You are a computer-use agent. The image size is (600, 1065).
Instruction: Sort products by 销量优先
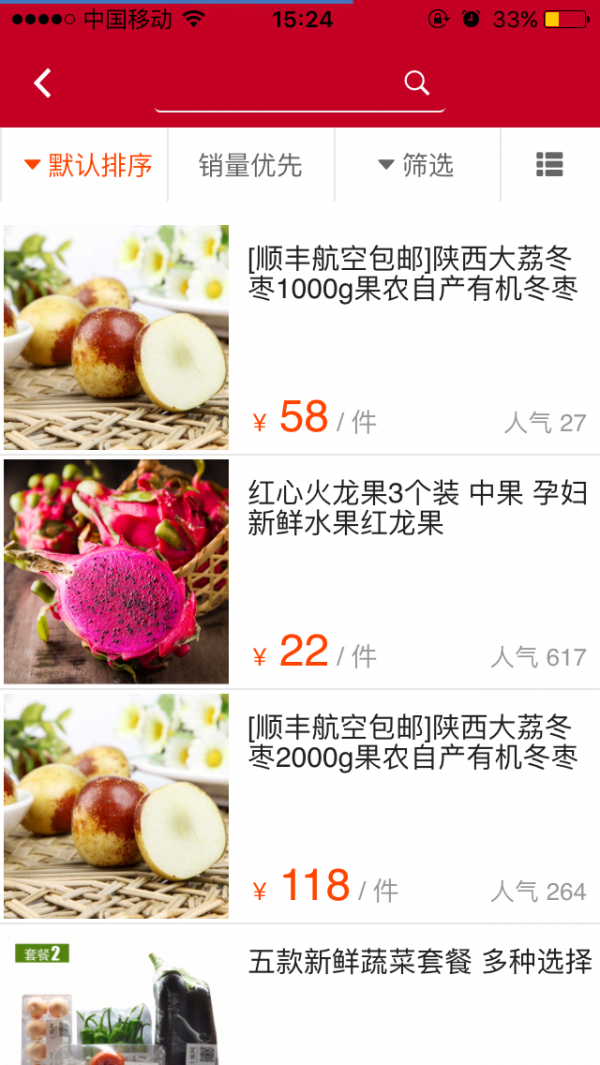click(250, 165)
